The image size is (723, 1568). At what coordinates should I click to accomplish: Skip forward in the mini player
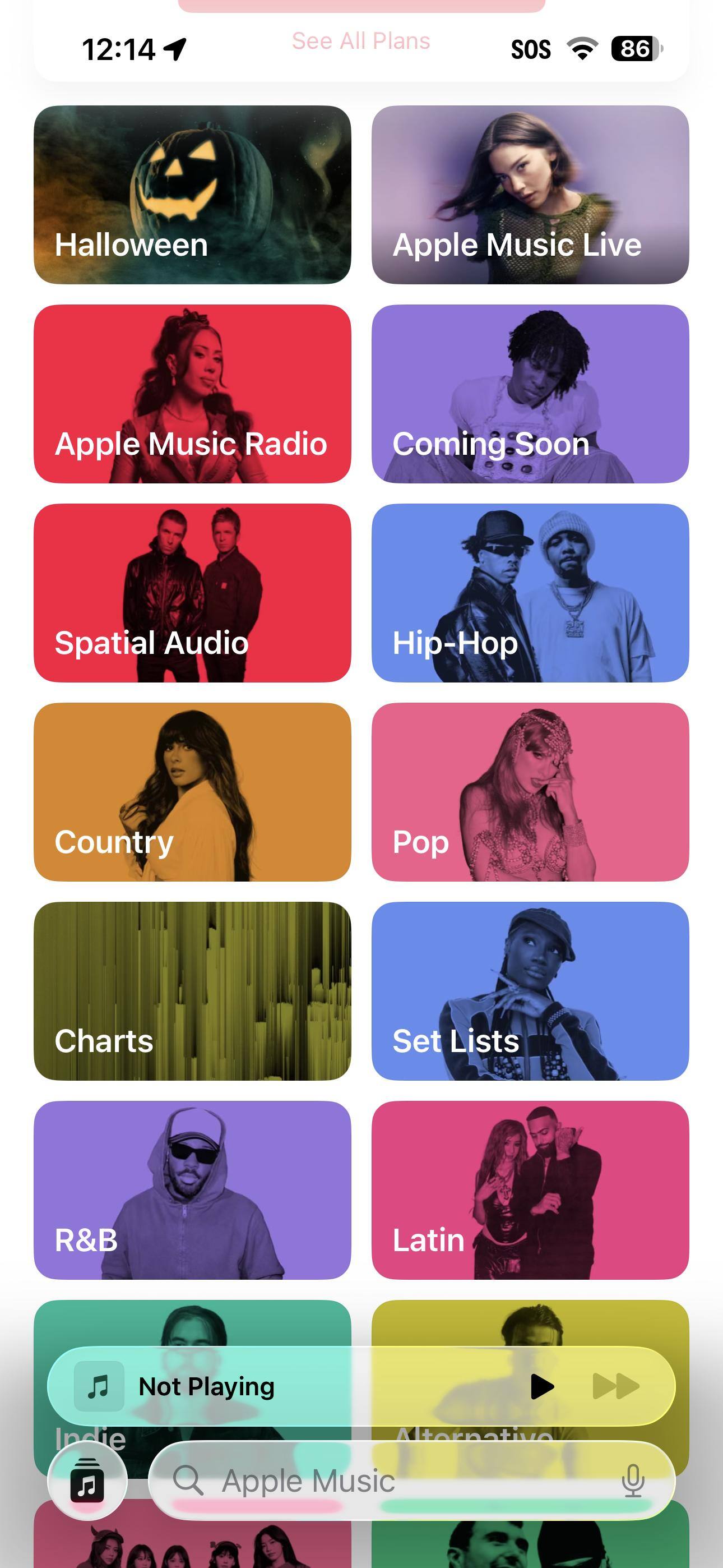point(616,1386)
